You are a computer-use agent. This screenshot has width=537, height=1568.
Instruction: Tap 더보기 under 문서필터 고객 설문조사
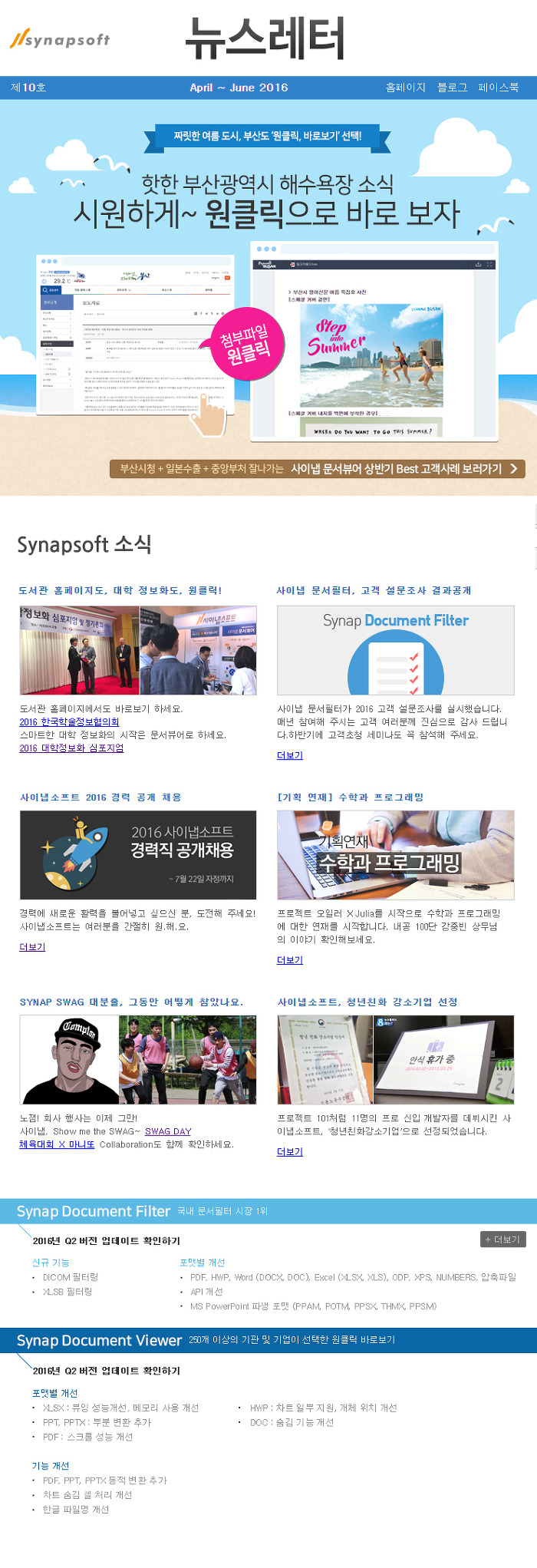(x=290, y=756)
